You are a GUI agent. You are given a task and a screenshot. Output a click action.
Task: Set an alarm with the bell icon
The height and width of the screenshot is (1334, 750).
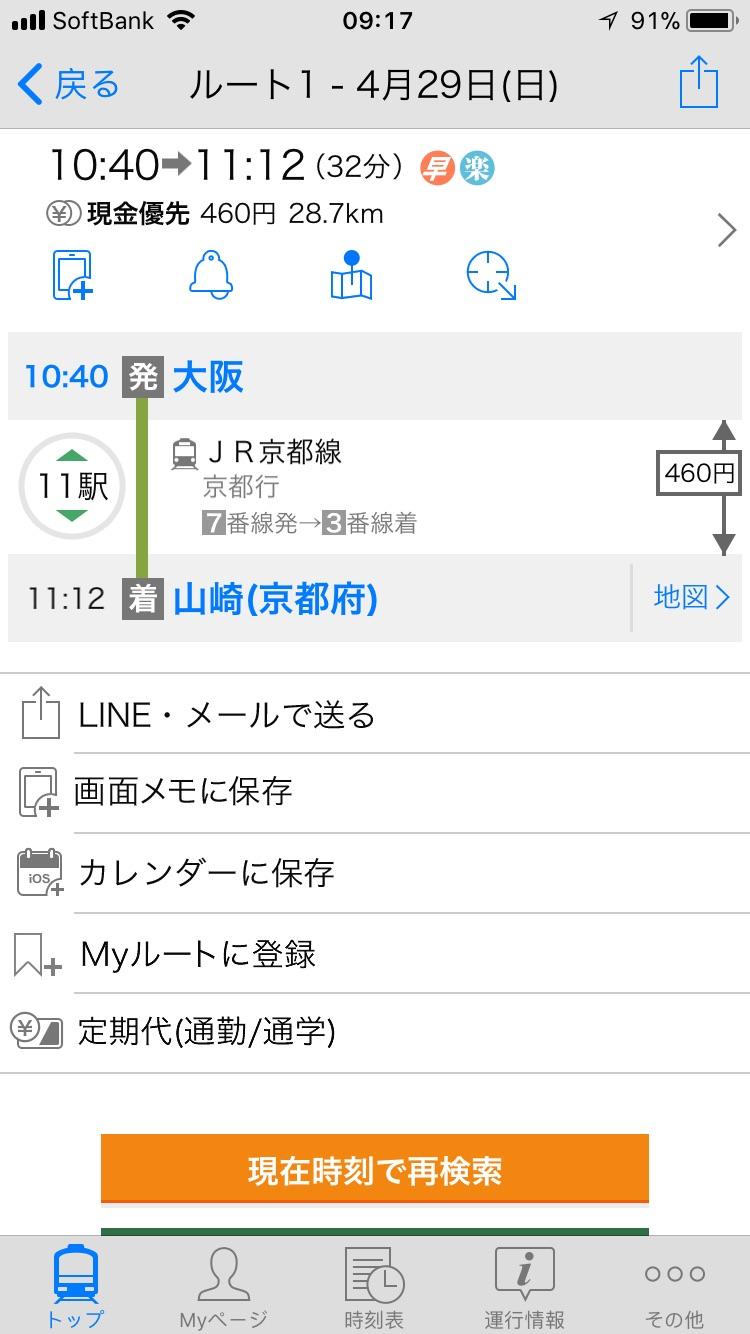211,274
